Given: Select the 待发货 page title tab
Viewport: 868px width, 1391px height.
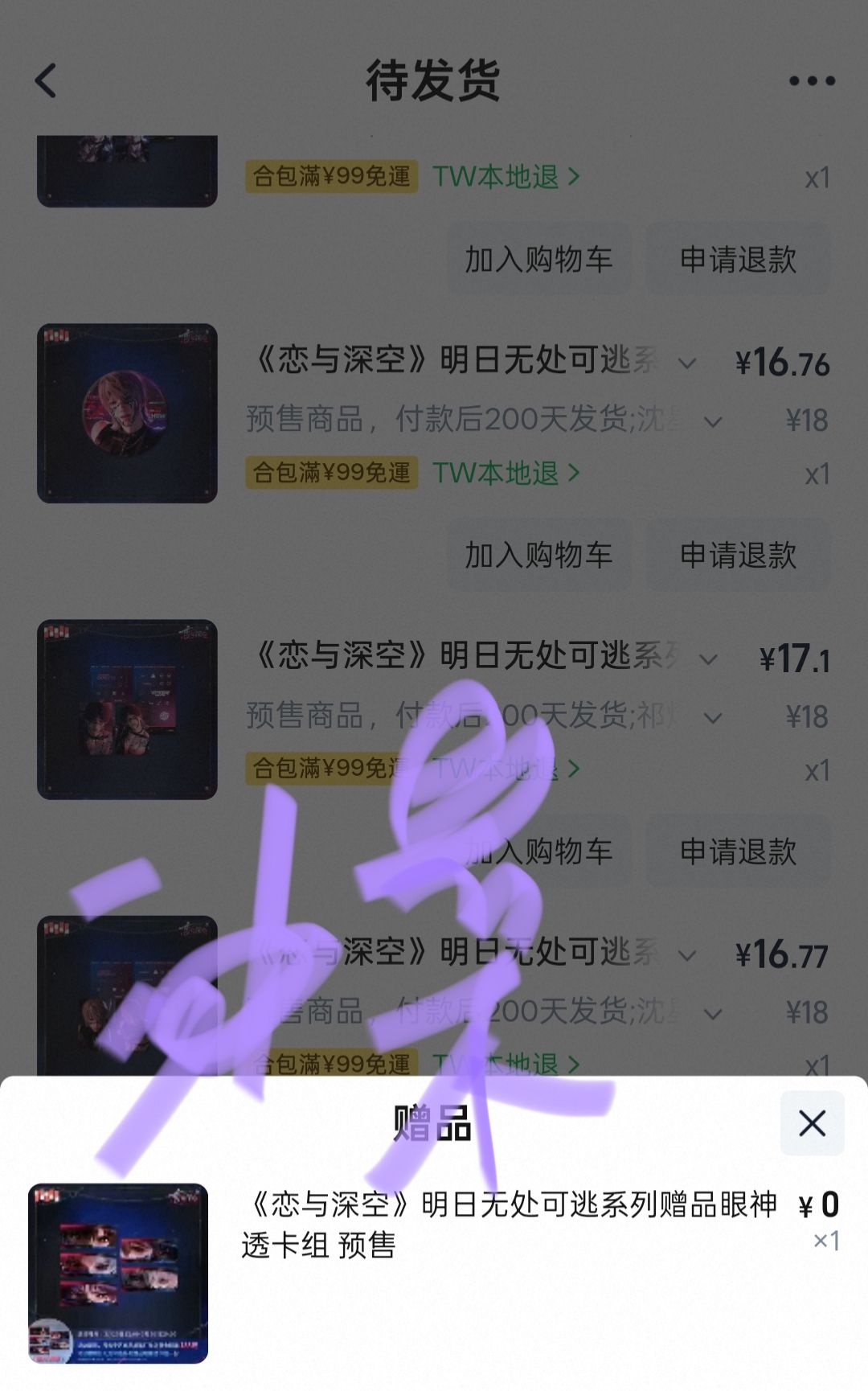Looking at the screenshot, I should (434, 80).
